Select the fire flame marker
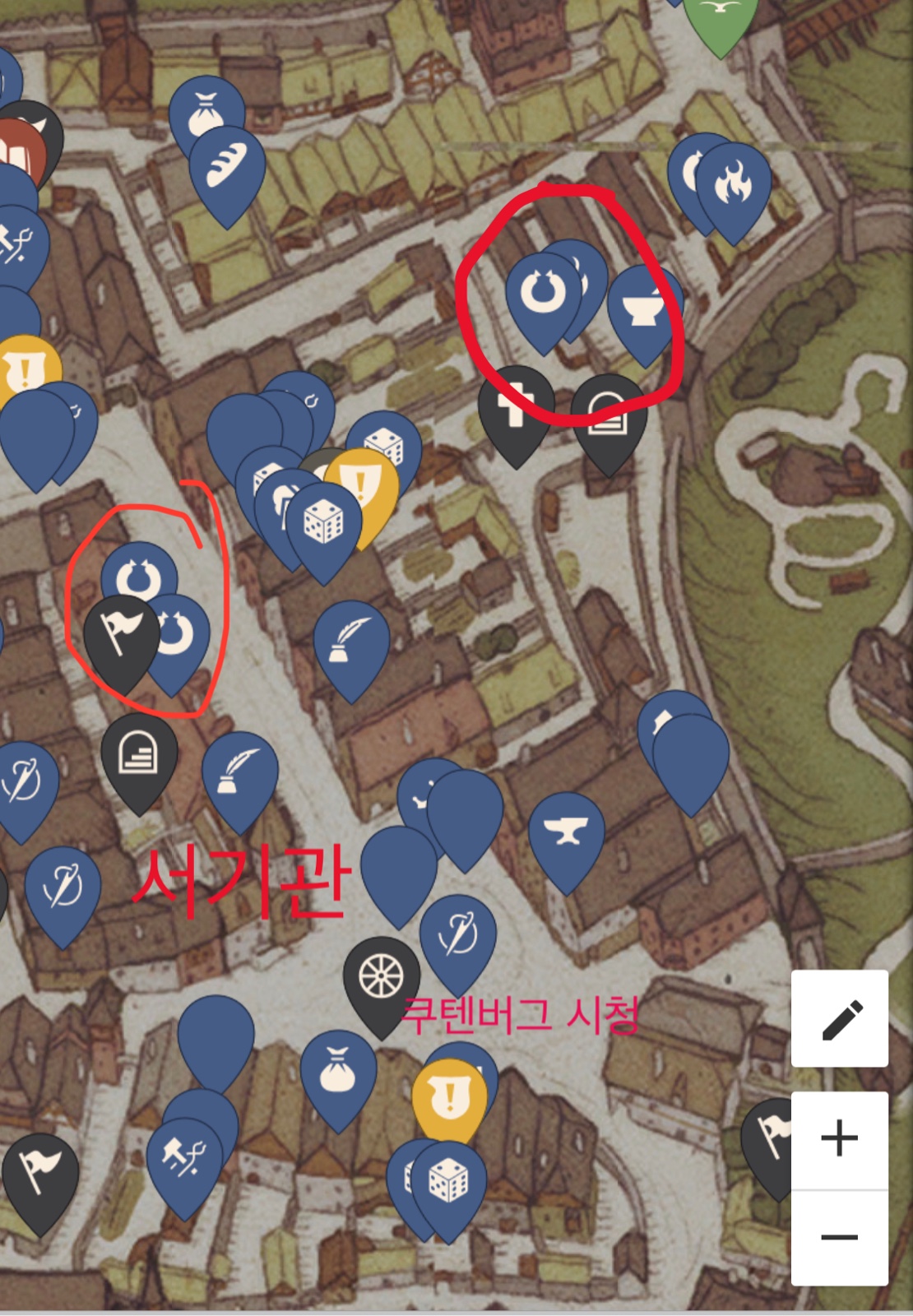 click(x=732, y=185)
